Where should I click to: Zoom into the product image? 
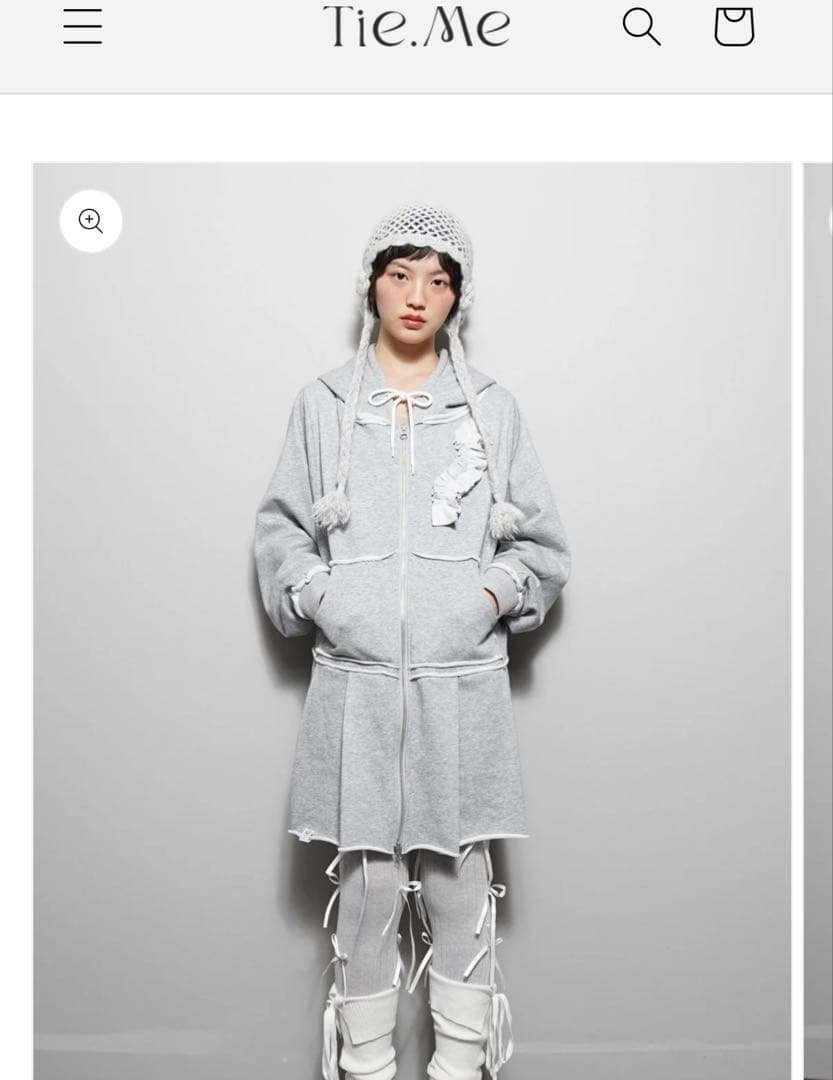tap(91, 221)
